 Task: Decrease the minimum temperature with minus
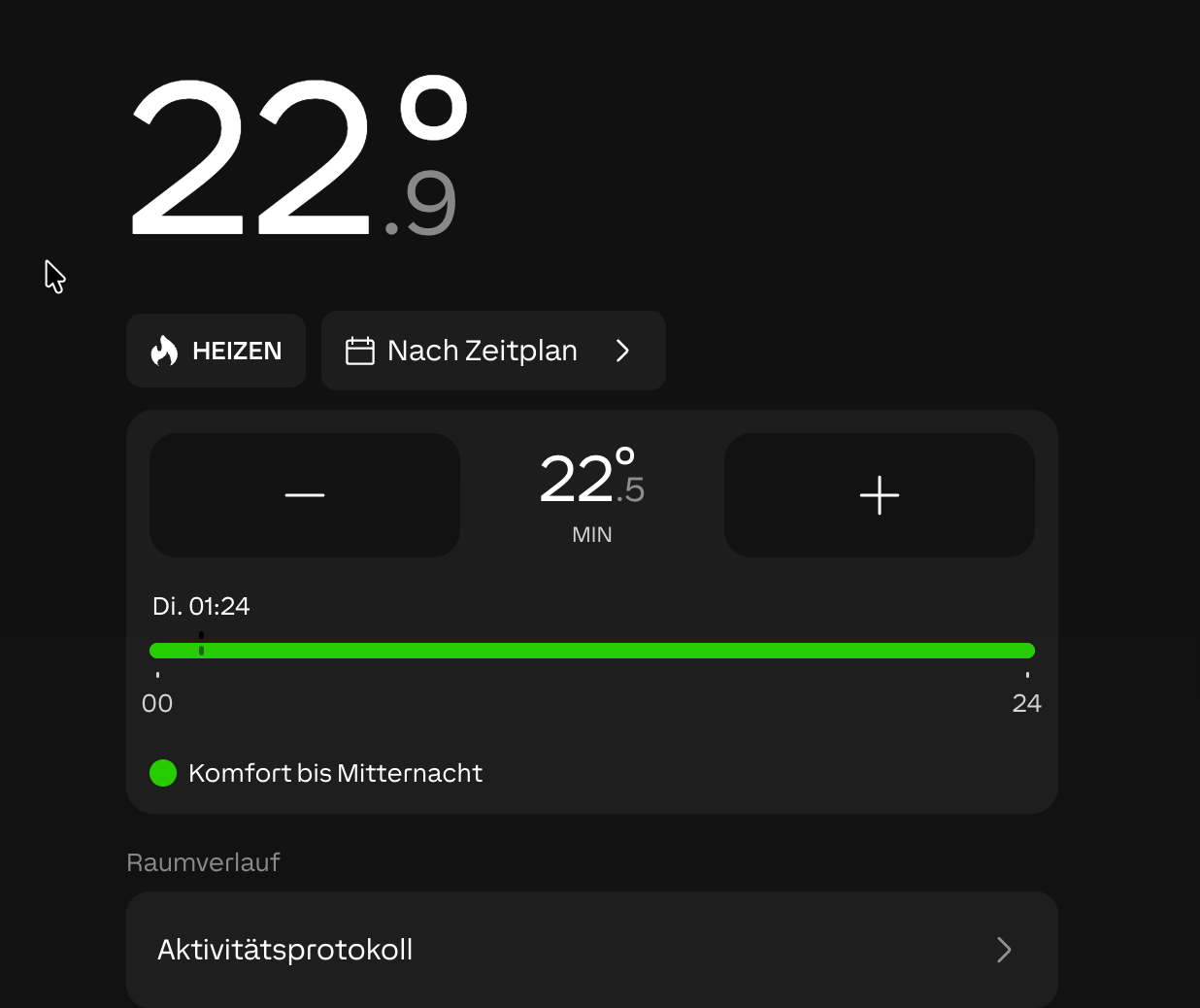(x=304, y=495)
